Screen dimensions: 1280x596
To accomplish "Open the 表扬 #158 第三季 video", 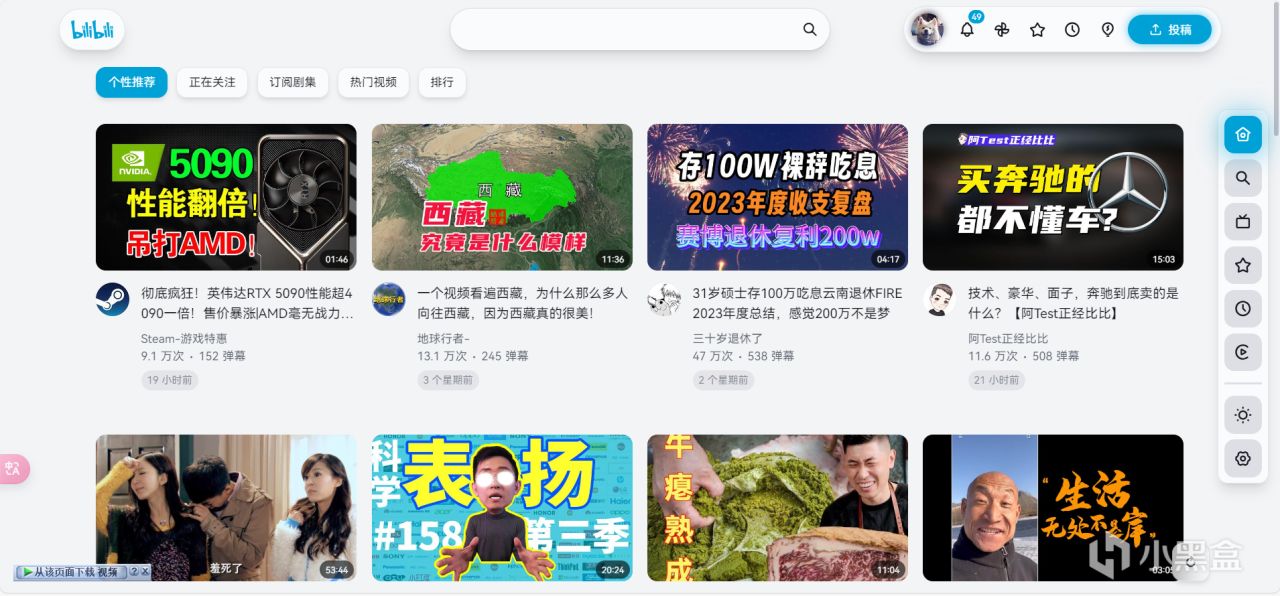I will [x=502, y=507].
